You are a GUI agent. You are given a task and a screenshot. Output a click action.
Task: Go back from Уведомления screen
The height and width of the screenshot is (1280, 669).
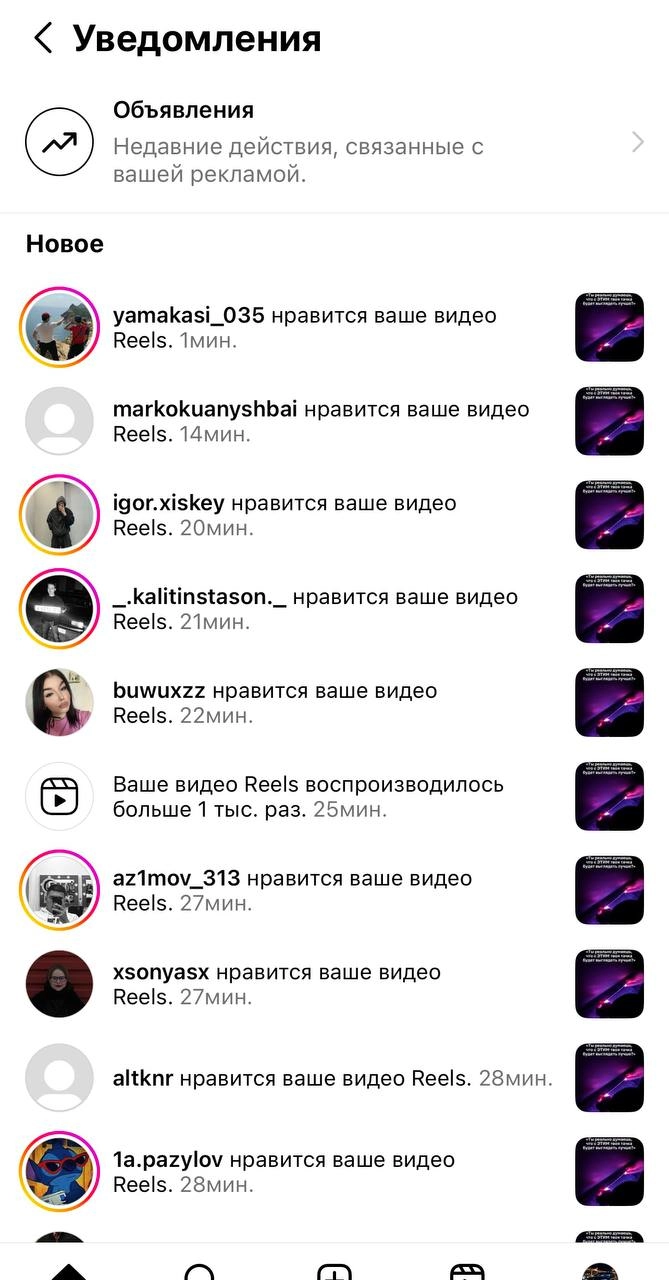[x=42, y=39]
